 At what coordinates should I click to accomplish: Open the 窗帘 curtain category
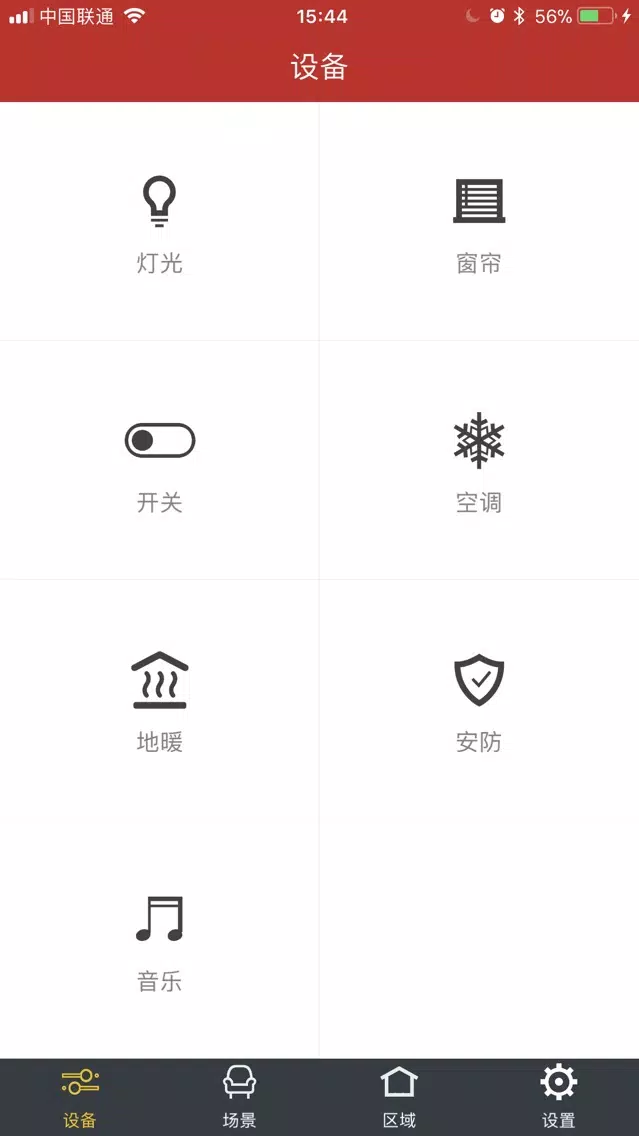click(x=479, y=222)
